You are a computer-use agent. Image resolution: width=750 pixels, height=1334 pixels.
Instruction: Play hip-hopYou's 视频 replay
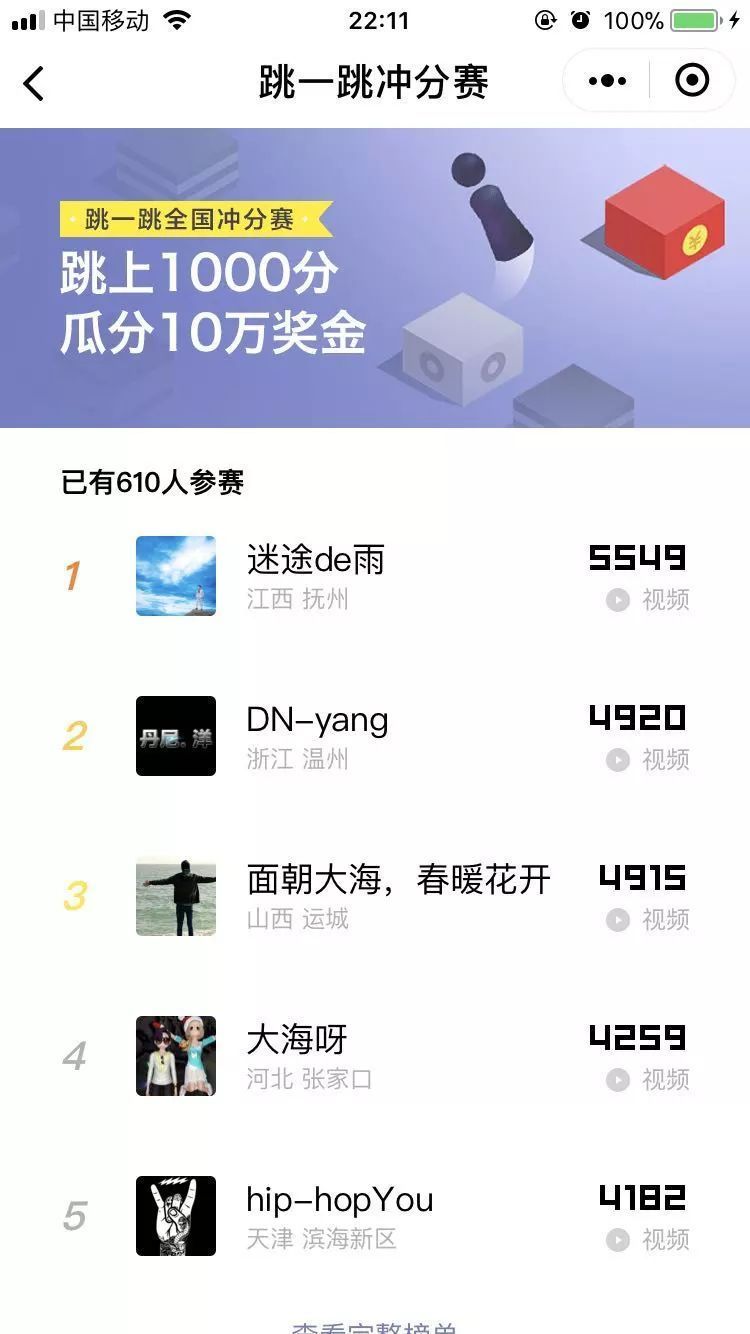point(648,1240)
